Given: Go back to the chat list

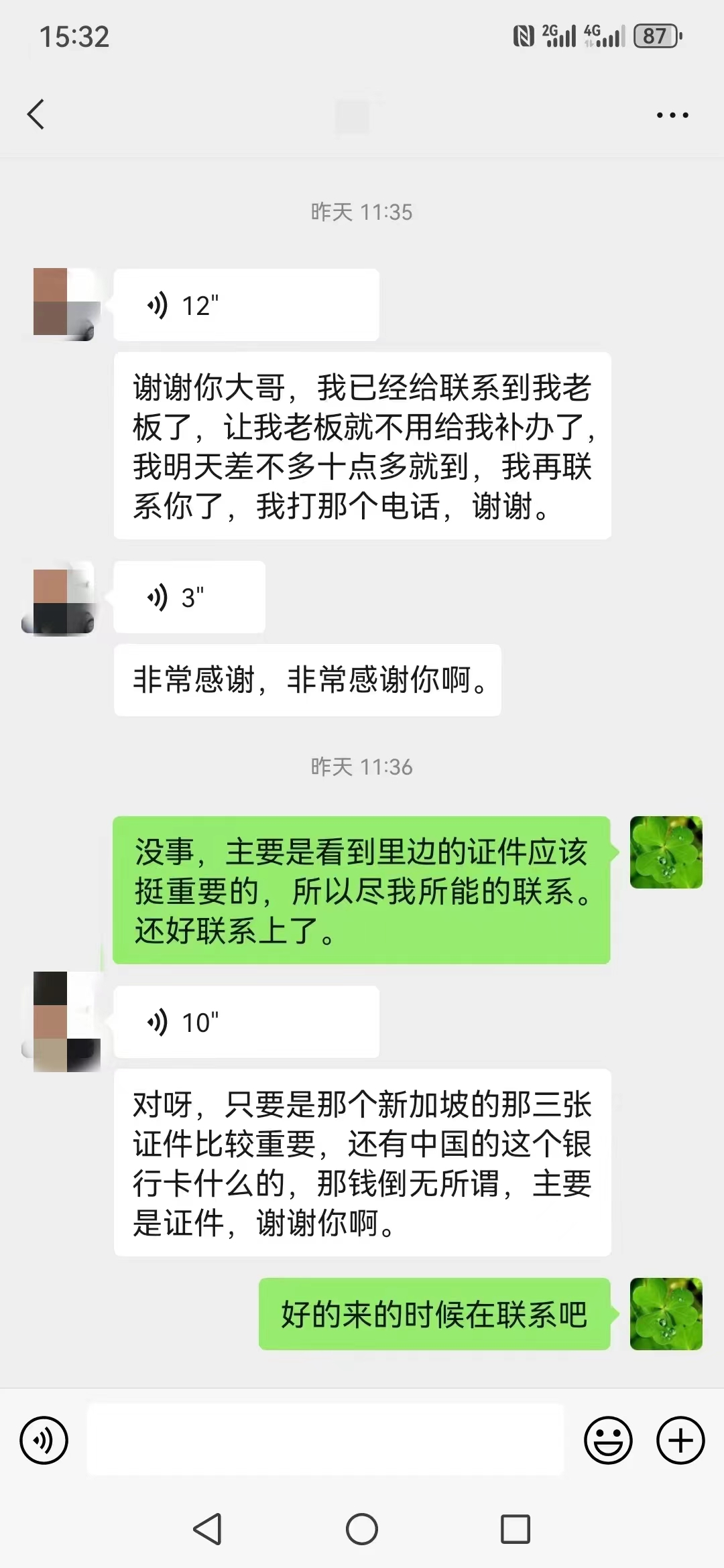Looking at the screenshot, I should pos(36,115).
